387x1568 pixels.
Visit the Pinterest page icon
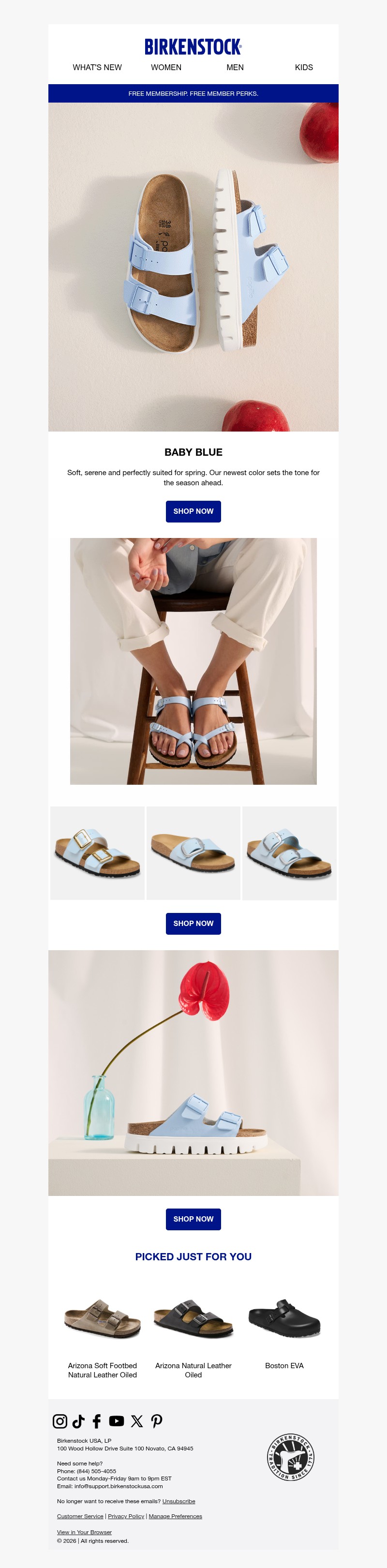(x=156, y=1421)
